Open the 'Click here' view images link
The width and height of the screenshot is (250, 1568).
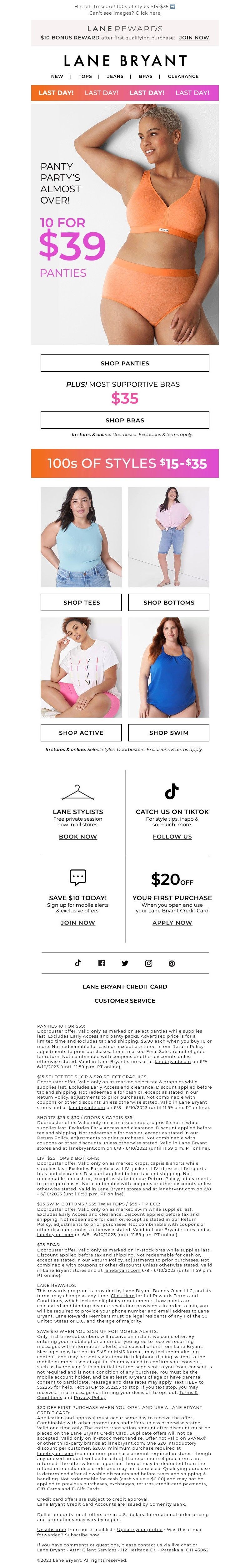pos(148,13)
